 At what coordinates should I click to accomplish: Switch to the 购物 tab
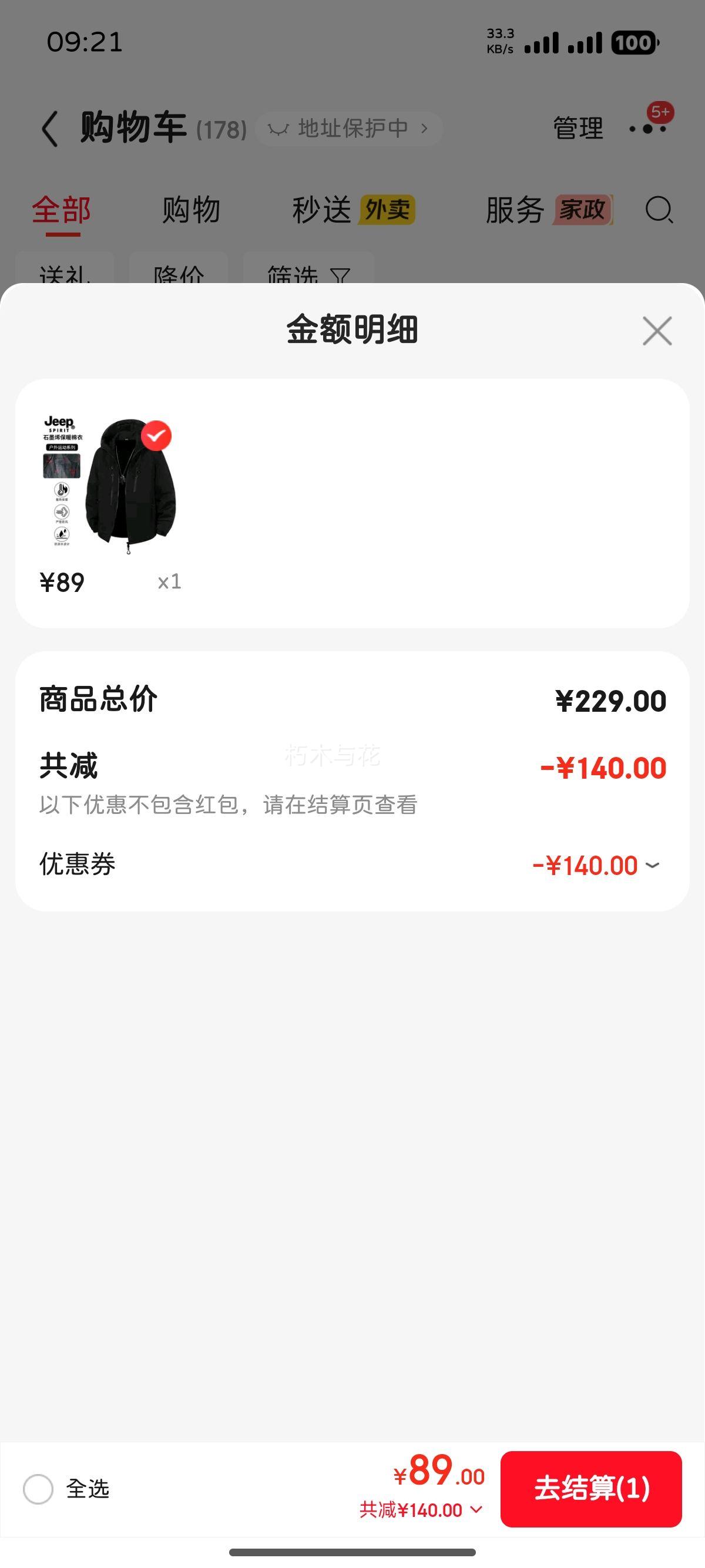[x=191, y=210]
